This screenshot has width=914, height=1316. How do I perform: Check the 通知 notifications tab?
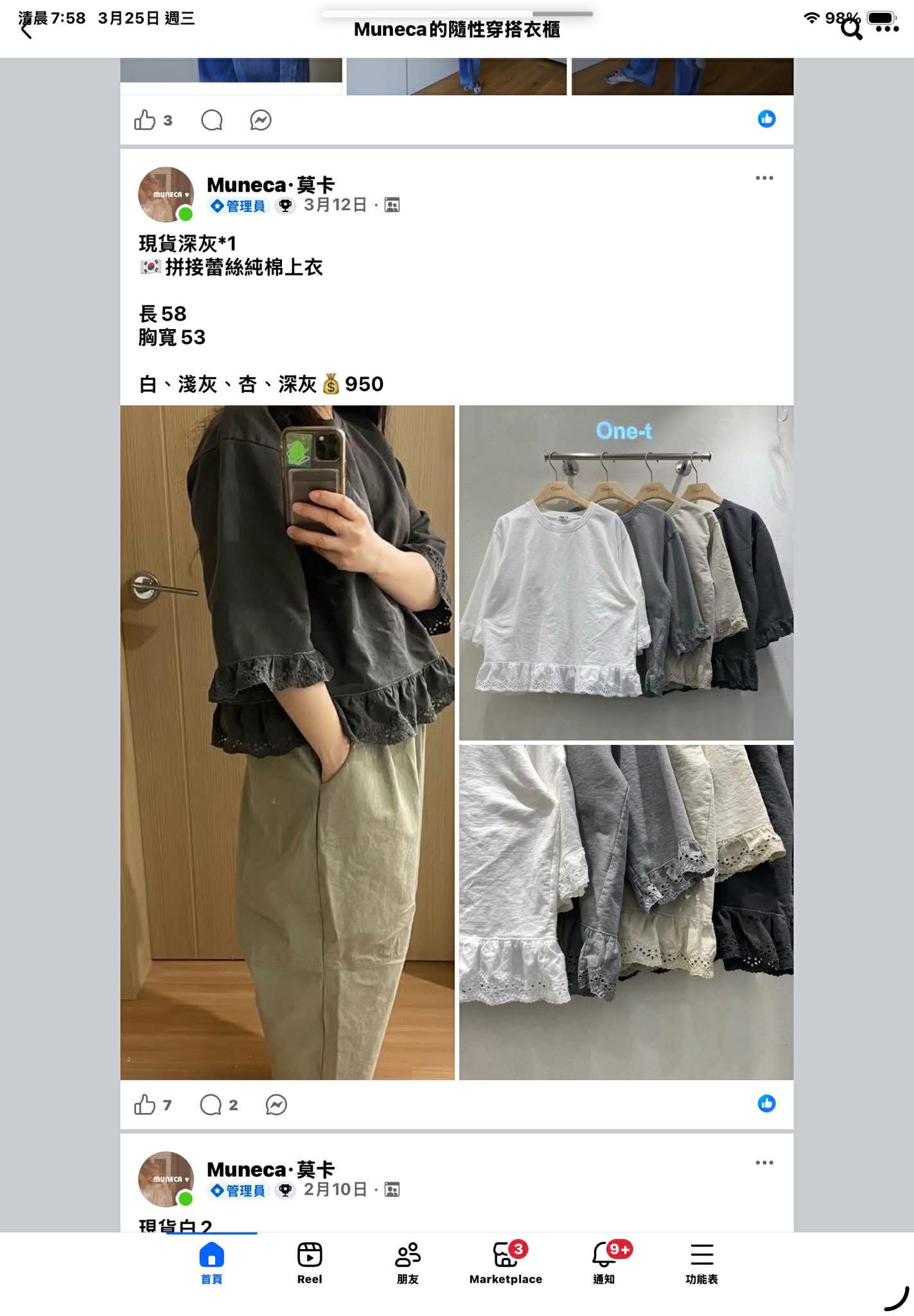604,1262
